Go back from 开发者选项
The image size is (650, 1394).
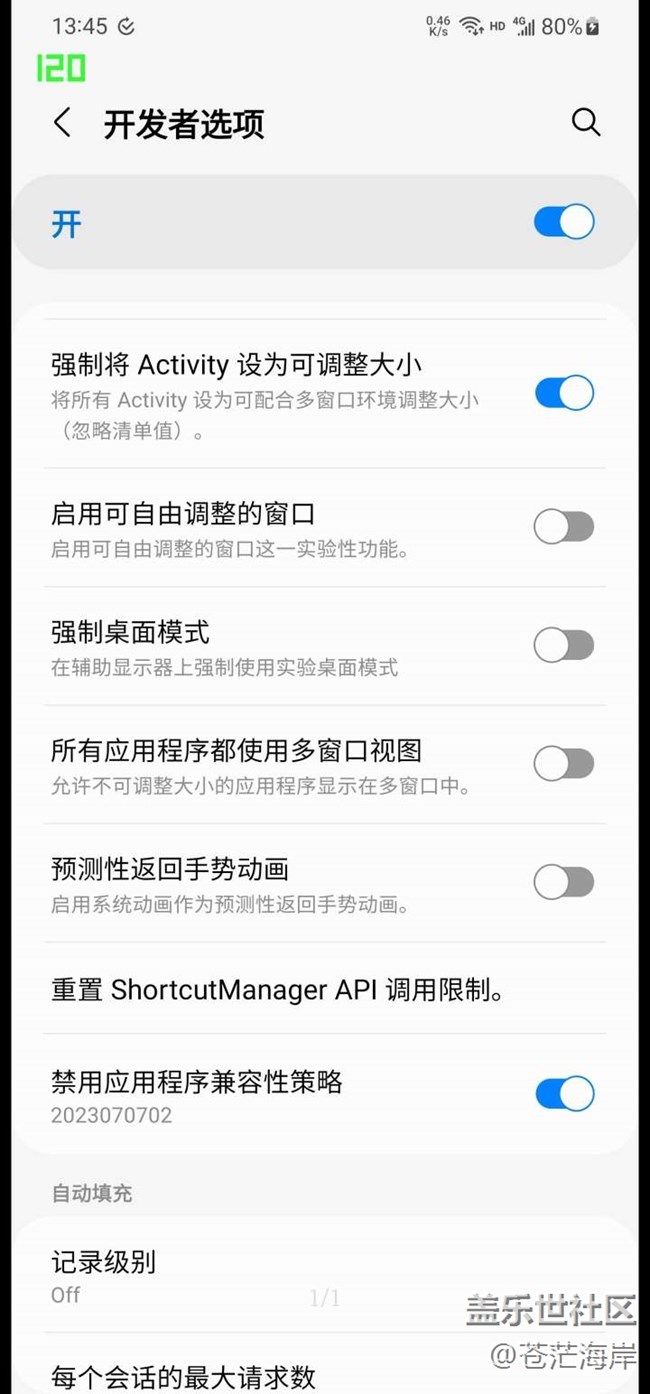[62, 124]
